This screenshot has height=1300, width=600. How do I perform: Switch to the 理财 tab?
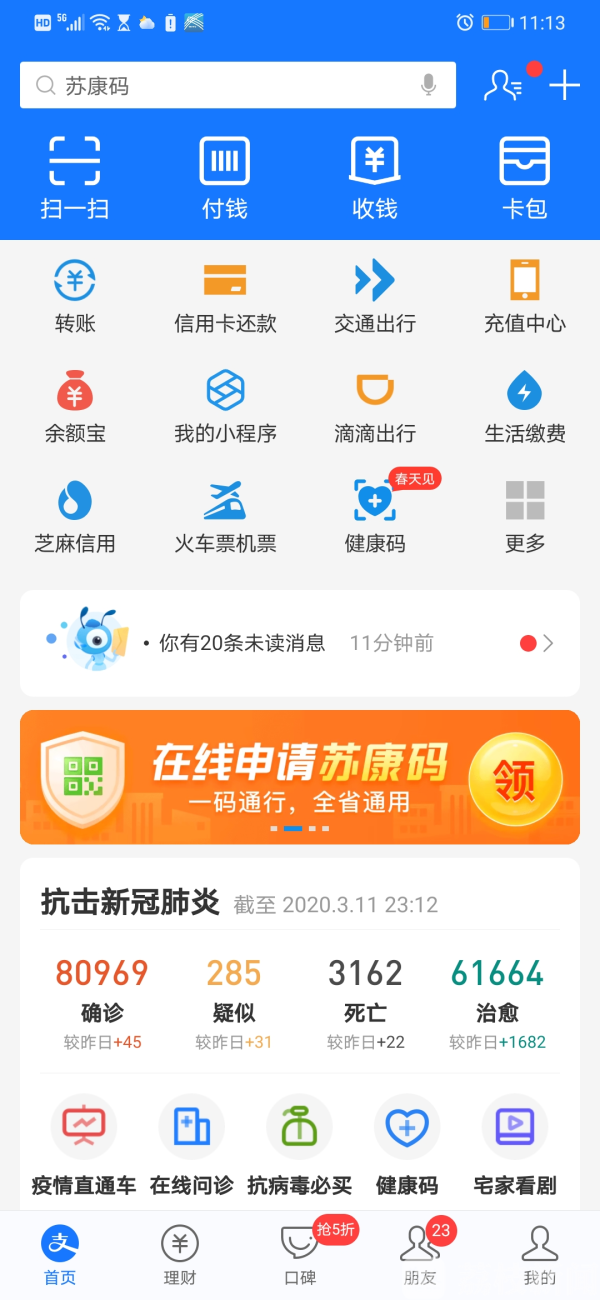coord(180,1257)
